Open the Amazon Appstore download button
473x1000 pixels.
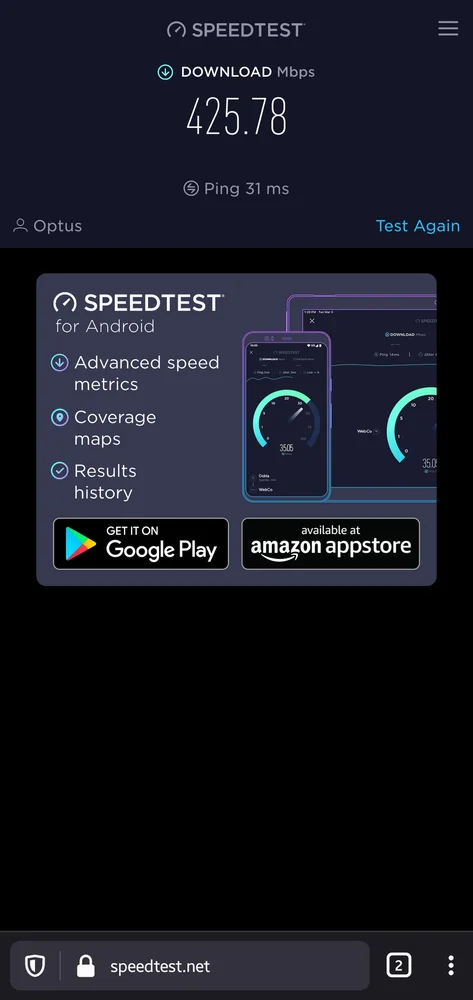click(330, 543)
